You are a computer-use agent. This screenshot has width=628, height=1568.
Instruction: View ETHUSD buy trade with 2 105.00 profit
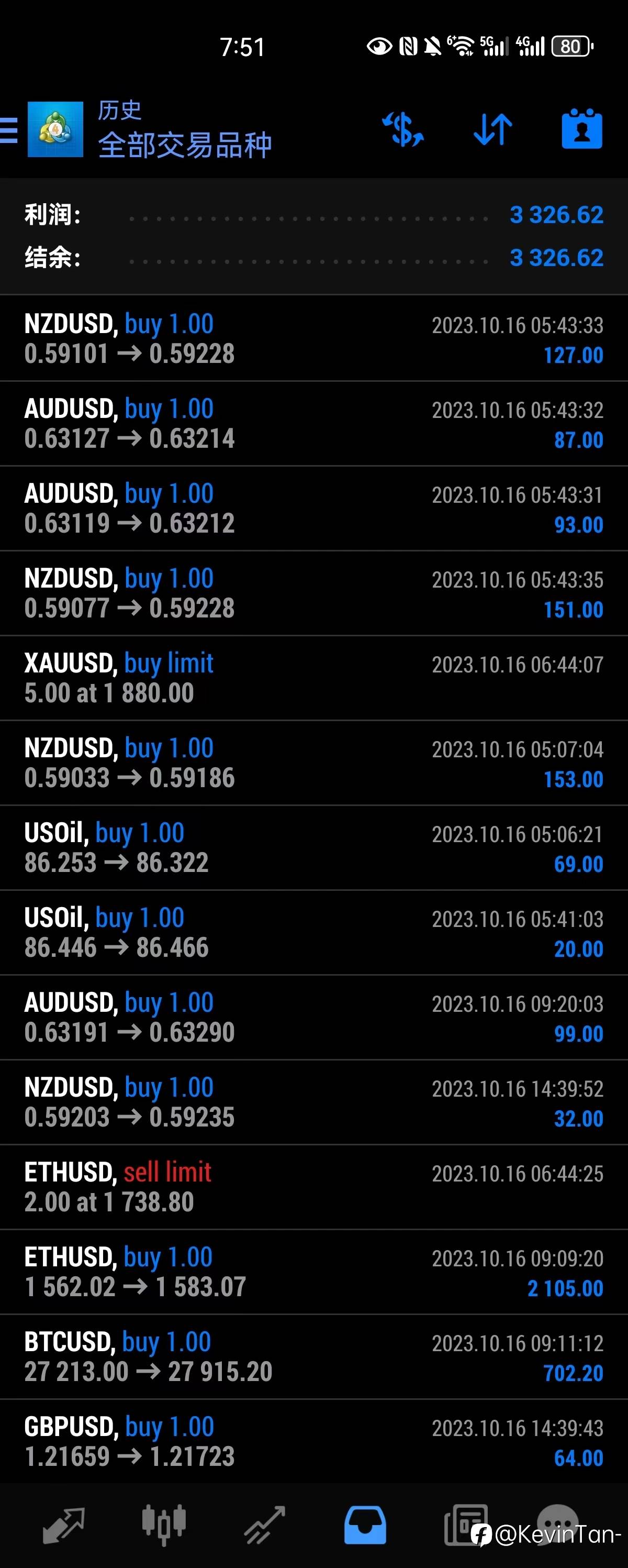[x=314, y=1272]
